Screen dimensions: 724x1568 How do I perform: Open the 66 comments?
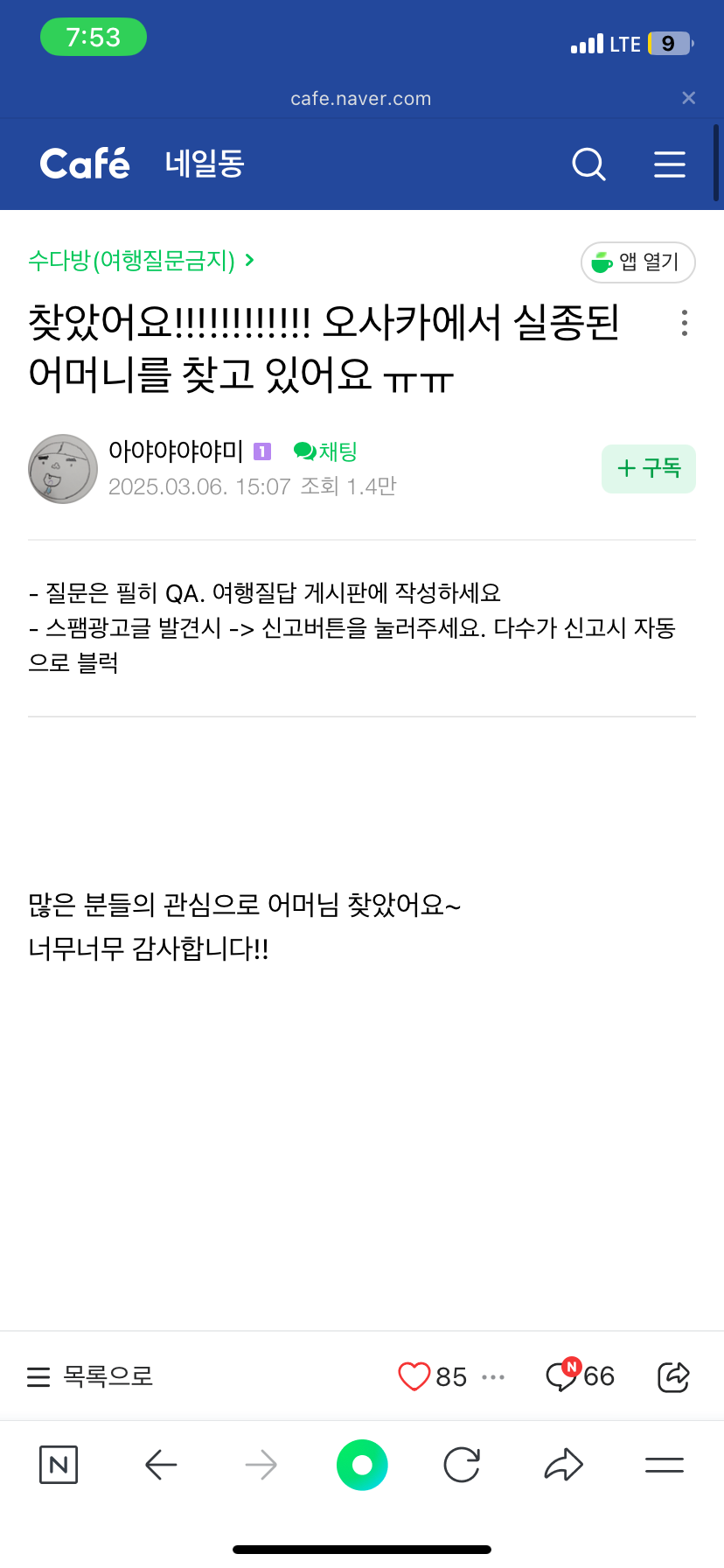580,1375
